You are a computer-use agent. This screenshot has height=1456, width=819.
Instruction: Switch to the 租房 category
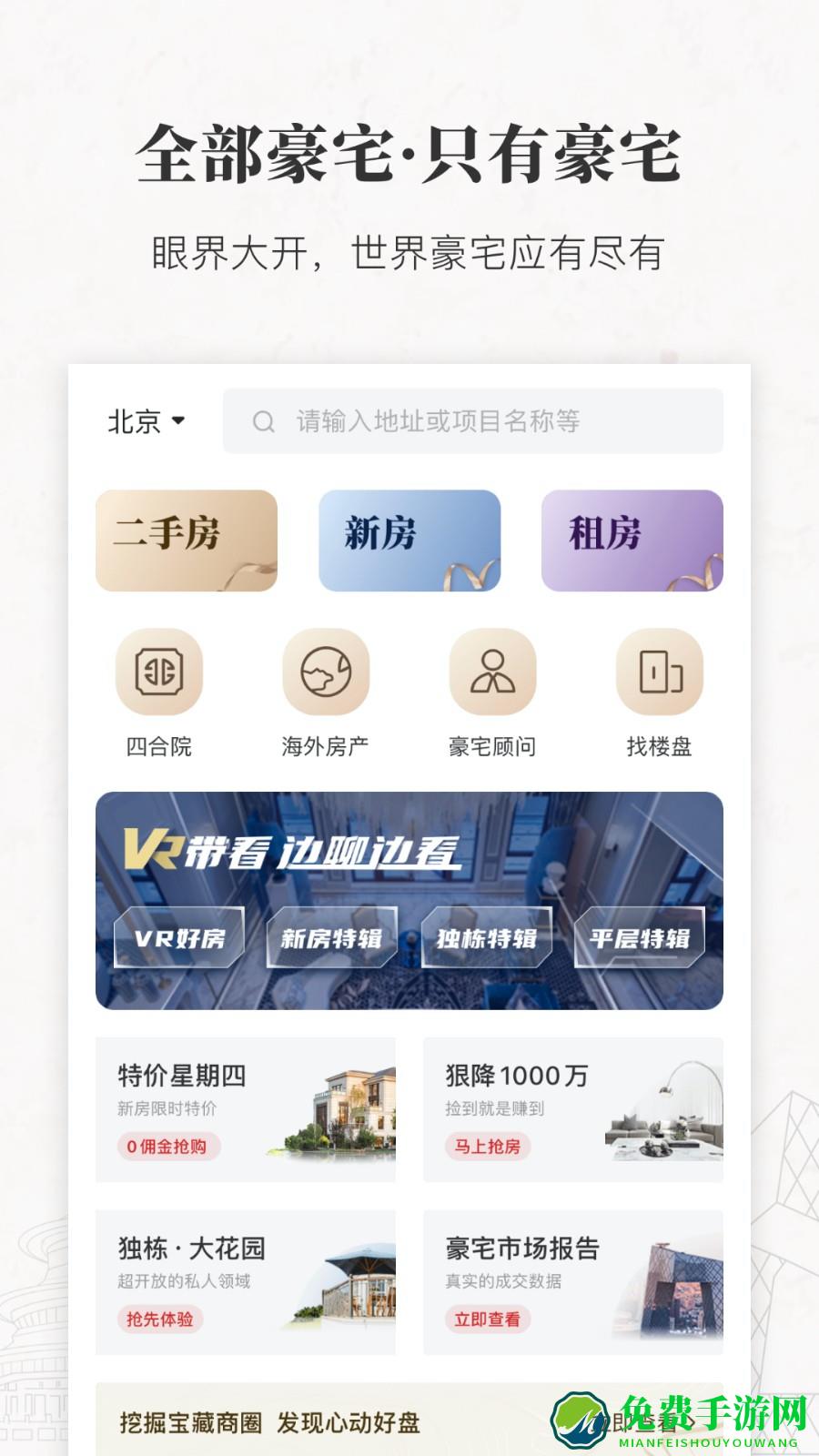pos(632,540)
